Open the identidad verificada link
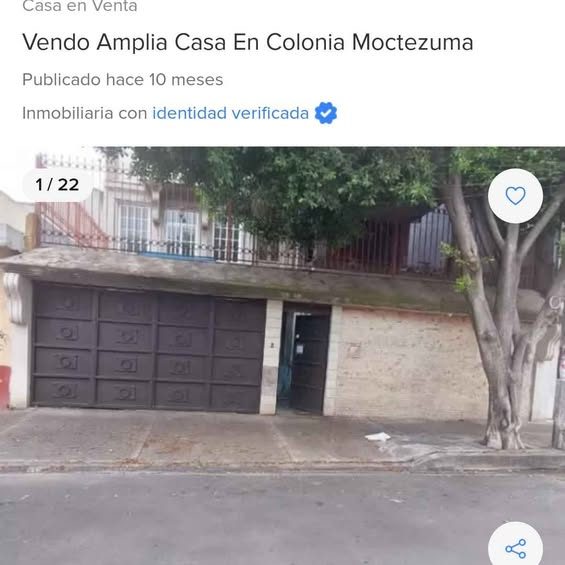Screen dimensions: 565x565 [231, 113]
